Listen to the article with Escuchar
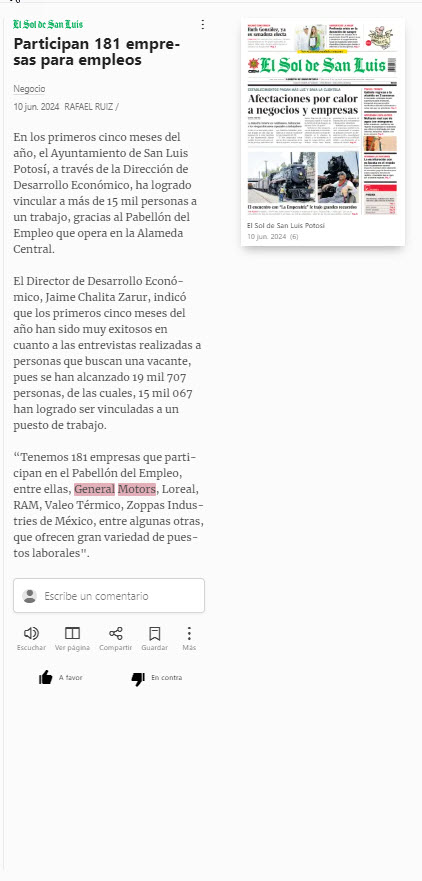Viewport: 422px width, 881px height. [31, 639]
